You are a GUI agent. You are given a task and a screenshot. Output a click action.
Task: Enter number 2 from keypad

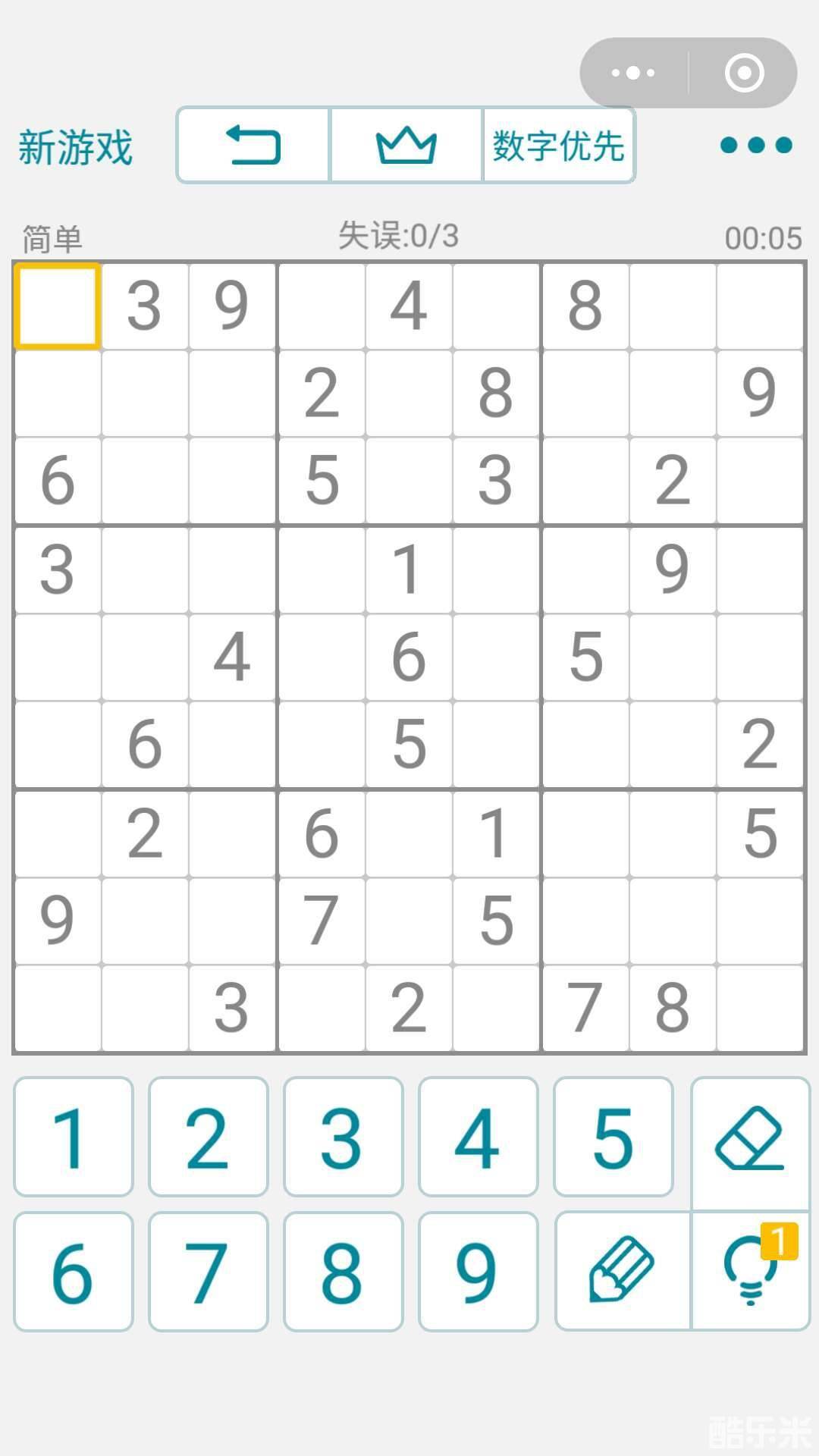coord(208,1137)
